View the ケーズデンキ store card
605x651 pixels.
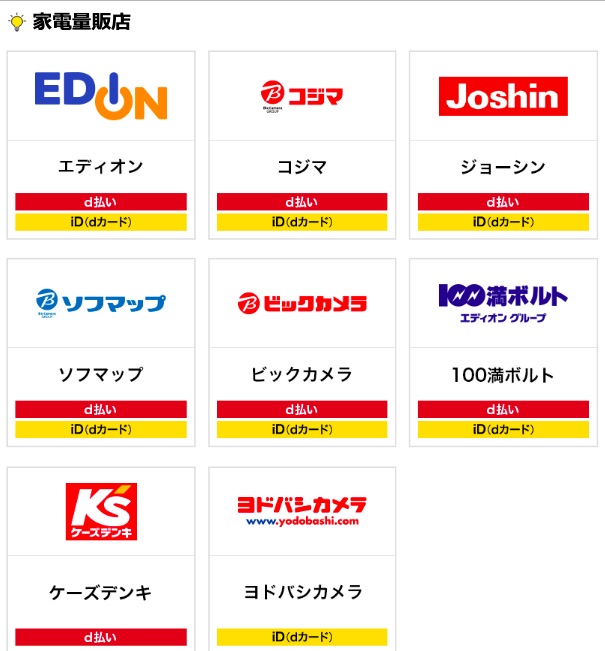[101, 559]
